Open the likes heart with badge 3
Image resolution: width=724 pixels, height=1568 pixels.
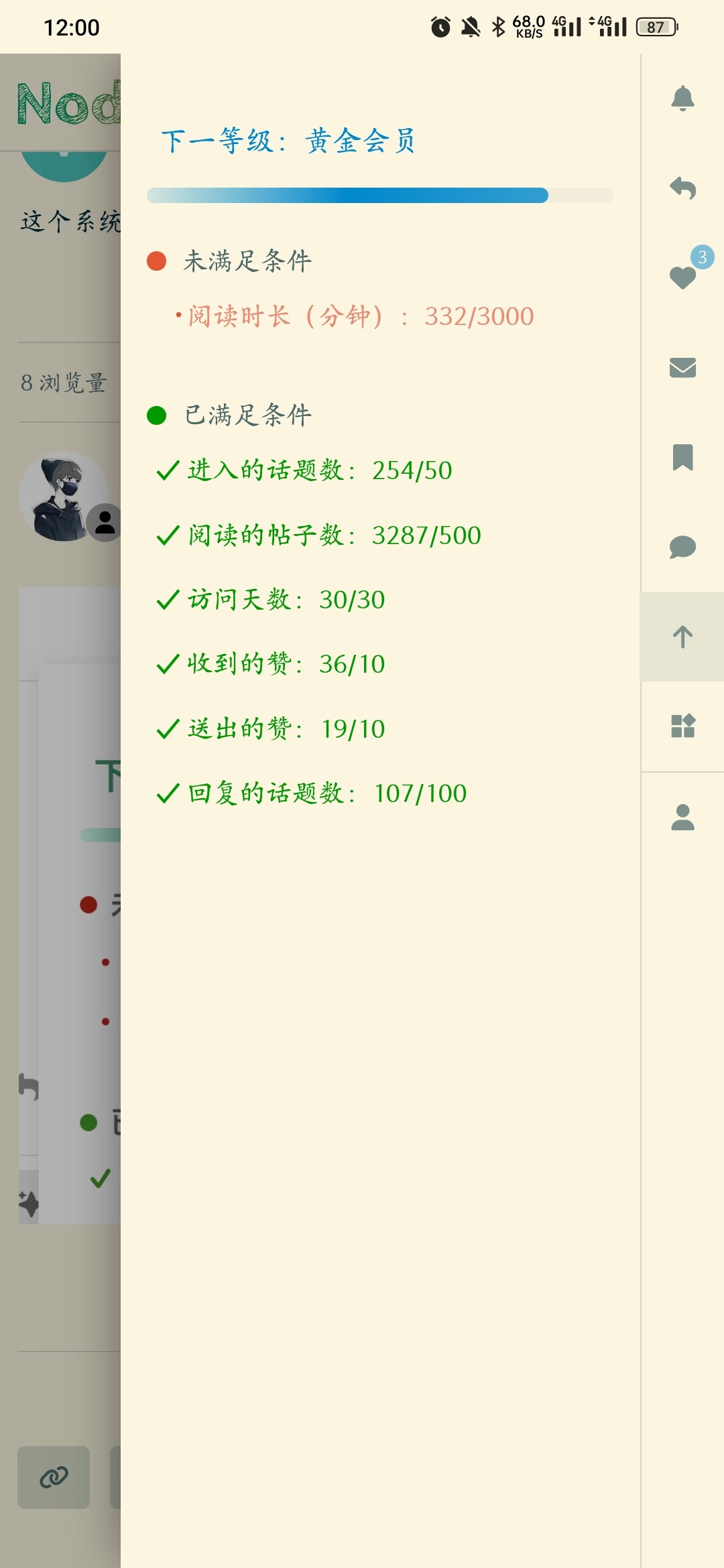682,277
